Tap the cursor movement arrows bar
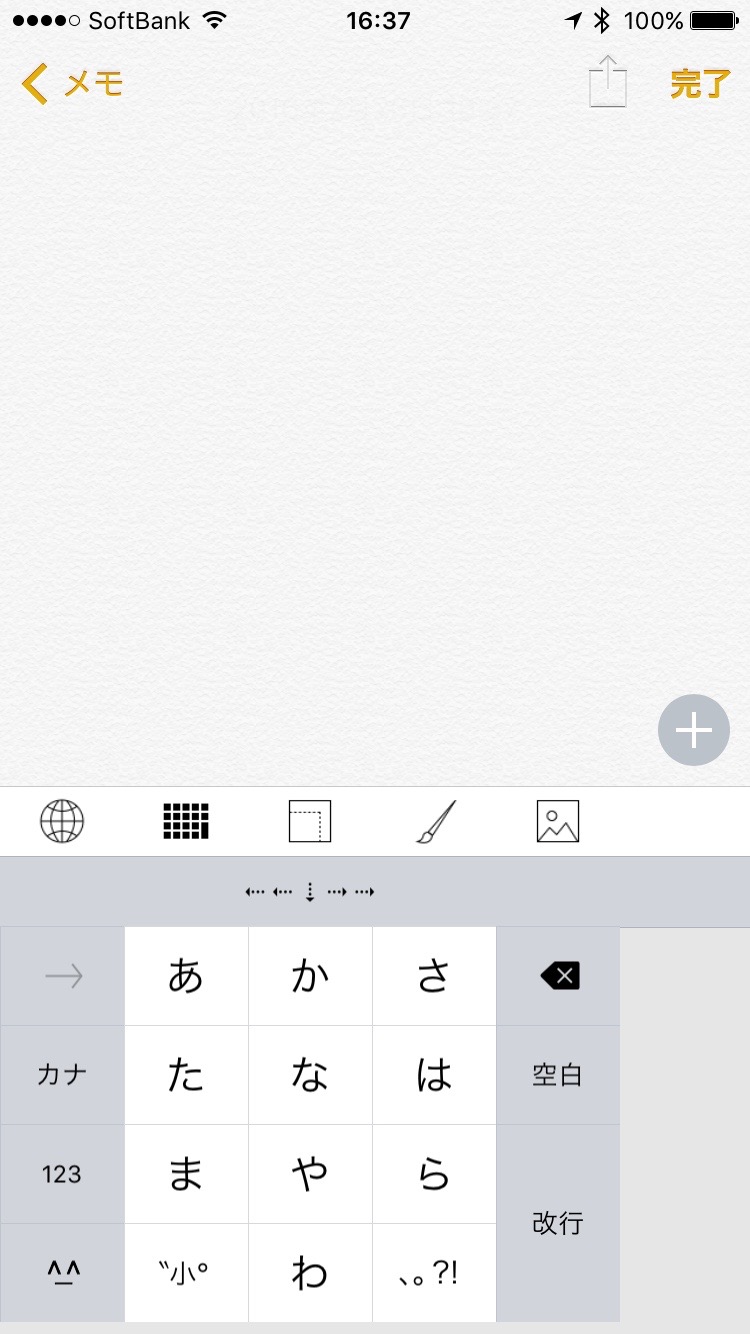The width and height of the screenshot is (750, 1334). tap(310, 891)
